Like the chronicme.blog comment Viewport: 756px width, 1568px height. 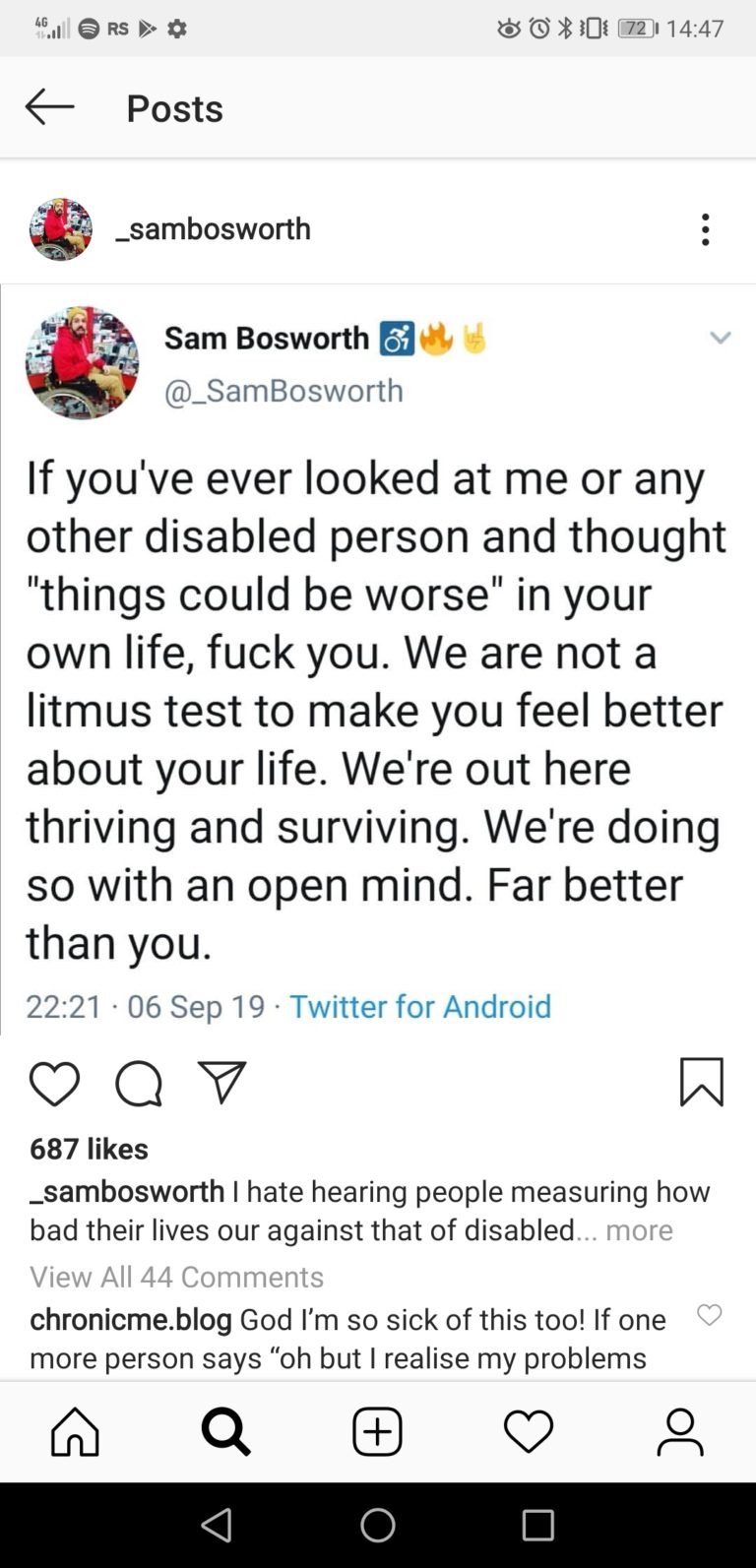click(709, 1315)
